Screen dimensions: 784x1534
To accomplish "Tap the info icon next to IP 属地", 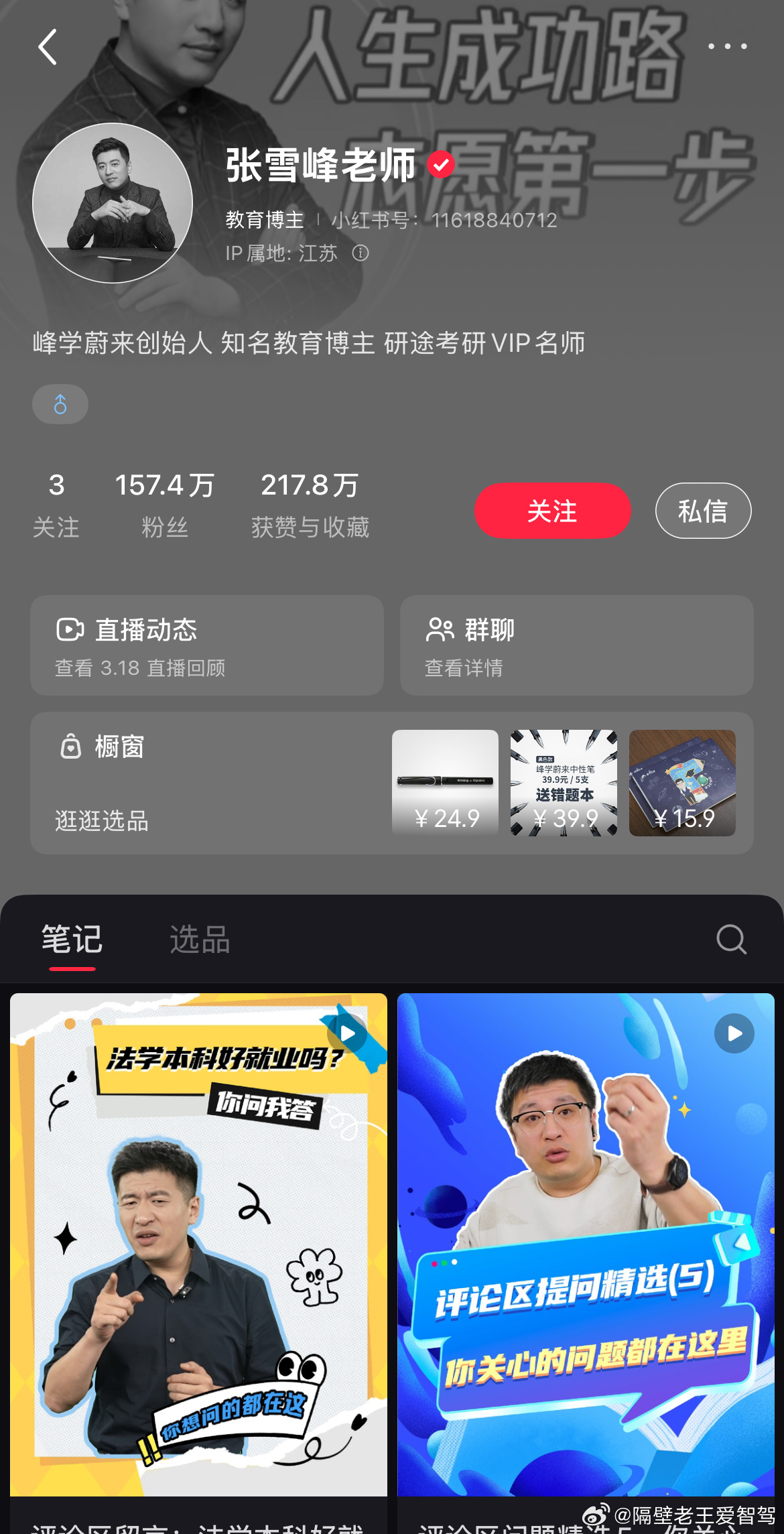I will pos(361,253).
